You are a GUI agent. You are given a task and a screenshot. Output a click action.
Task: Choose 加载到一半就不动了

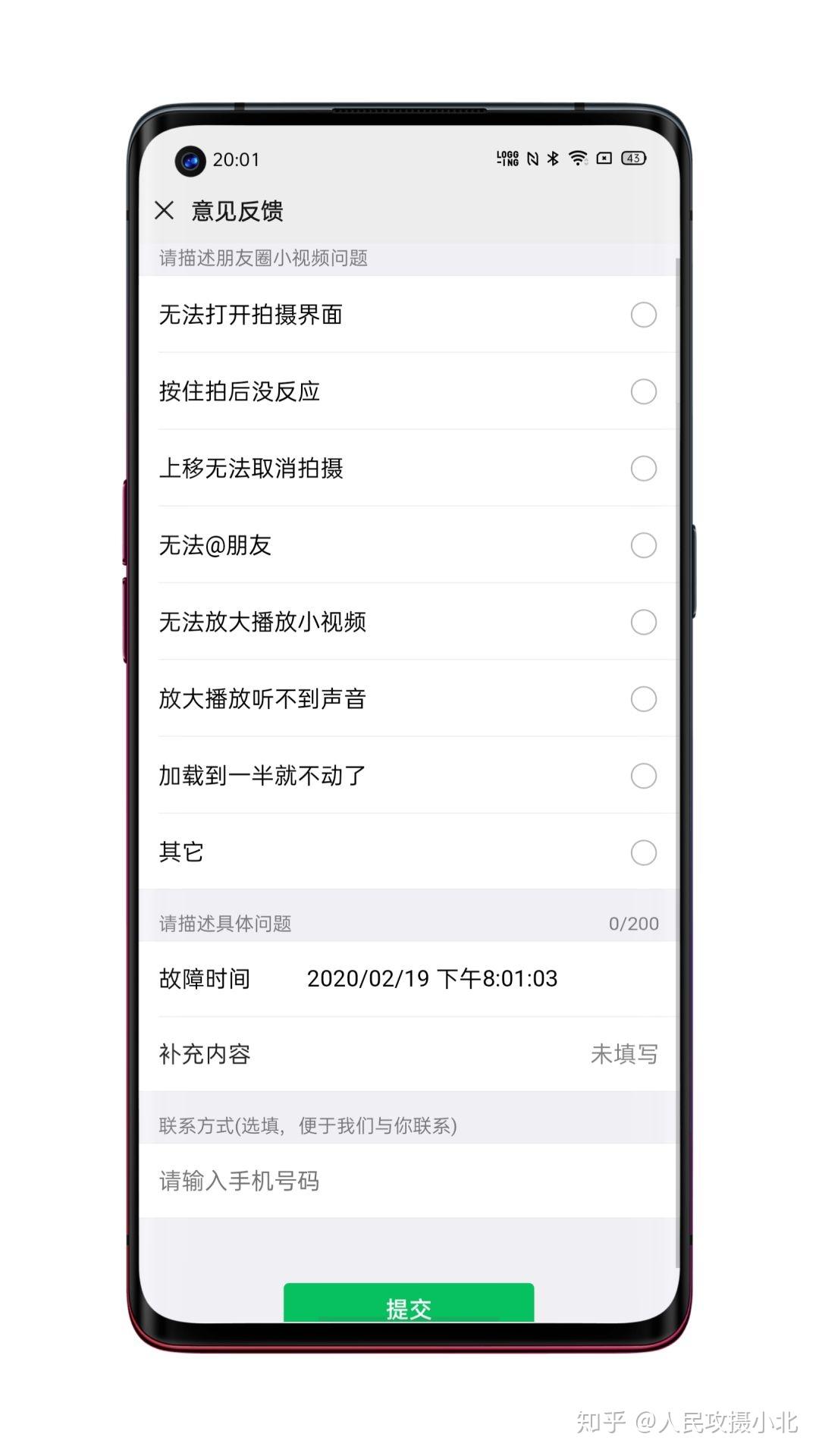pyautogui.click(x=643, y=776)
